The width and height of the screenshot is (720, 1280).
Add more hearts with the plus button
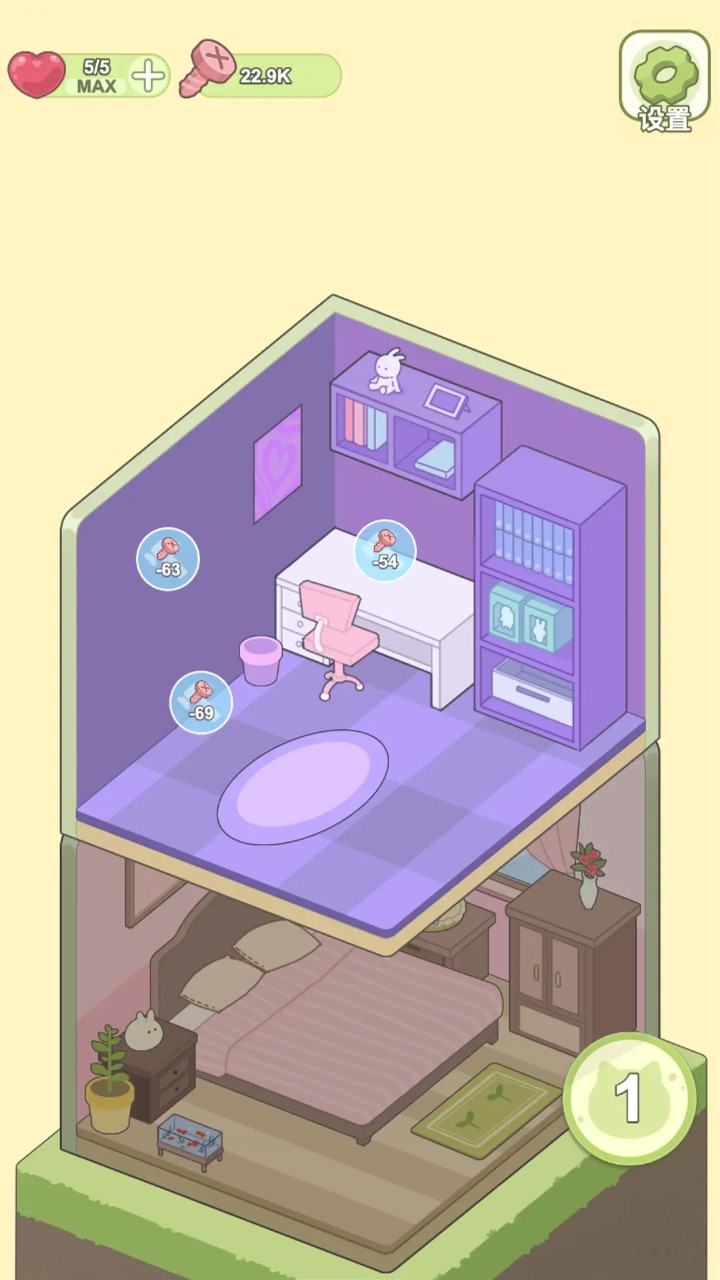tap(149, 76)
